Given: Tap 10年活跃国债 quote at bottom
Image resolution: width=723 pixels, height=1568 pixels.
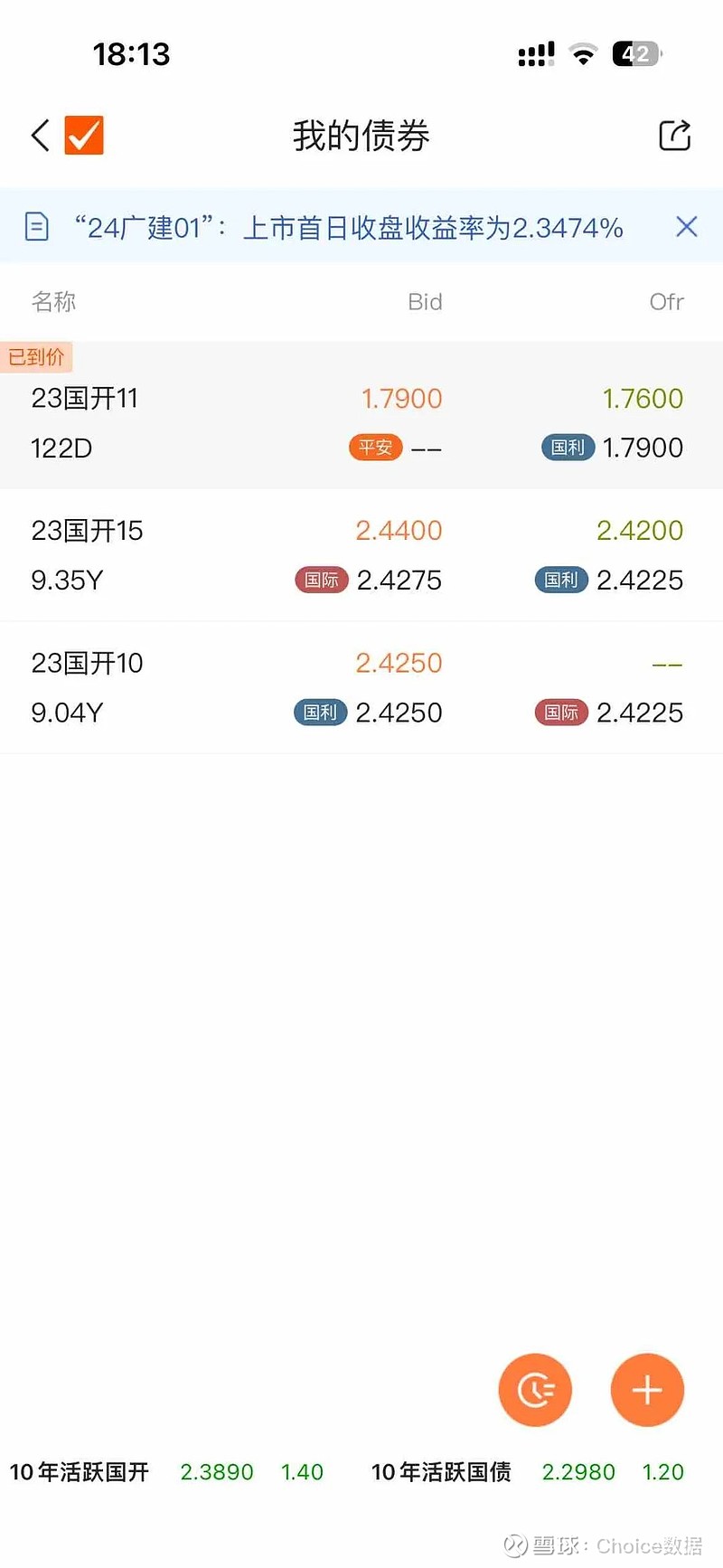Looking at the screenshot, I should click(442, 1471).
